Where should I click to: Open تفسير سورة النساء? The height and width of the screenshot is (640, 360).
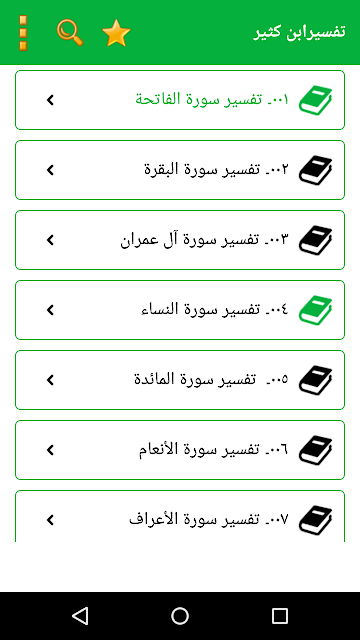[180, 310]
